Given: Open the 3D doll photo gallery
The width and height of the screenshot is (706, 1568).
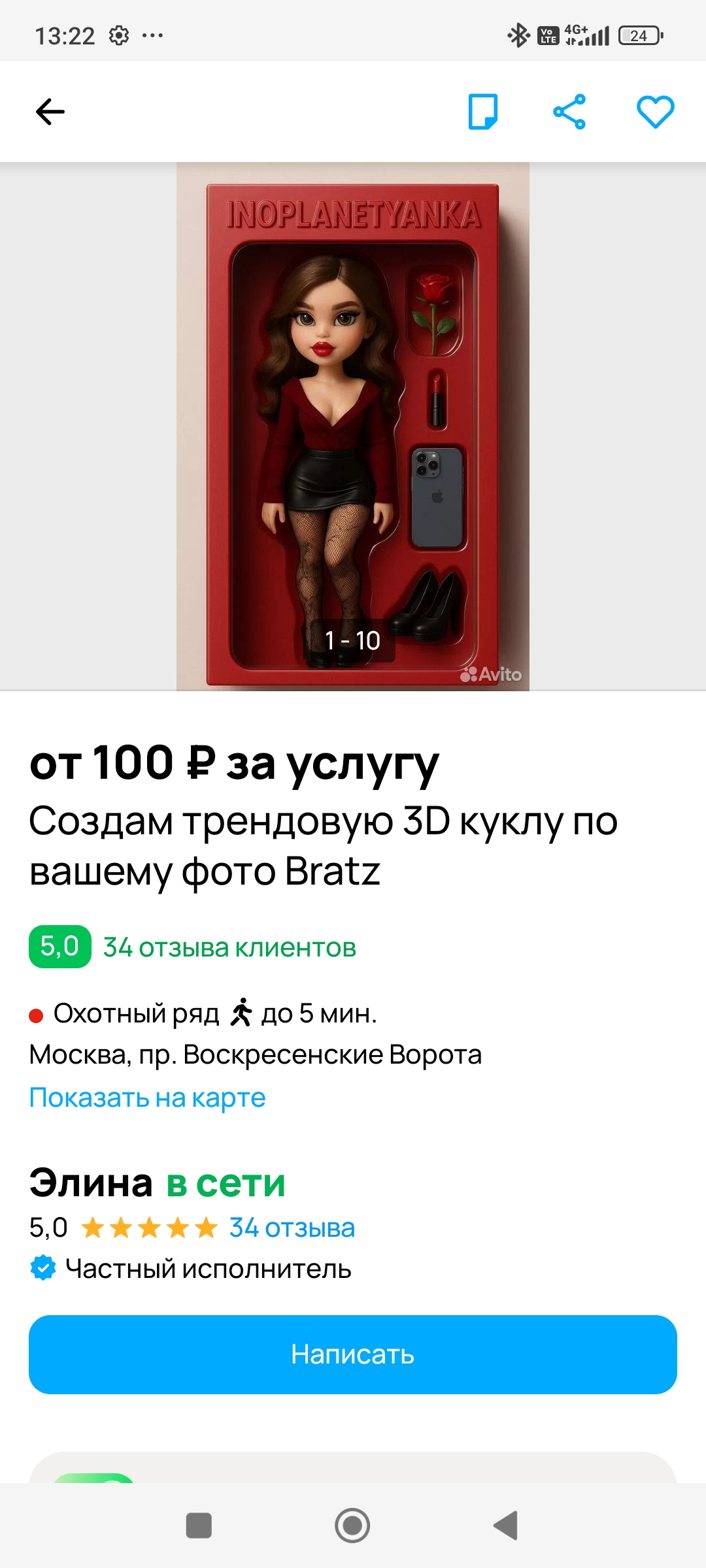Looking at the screenshot, I should [353, 426].
